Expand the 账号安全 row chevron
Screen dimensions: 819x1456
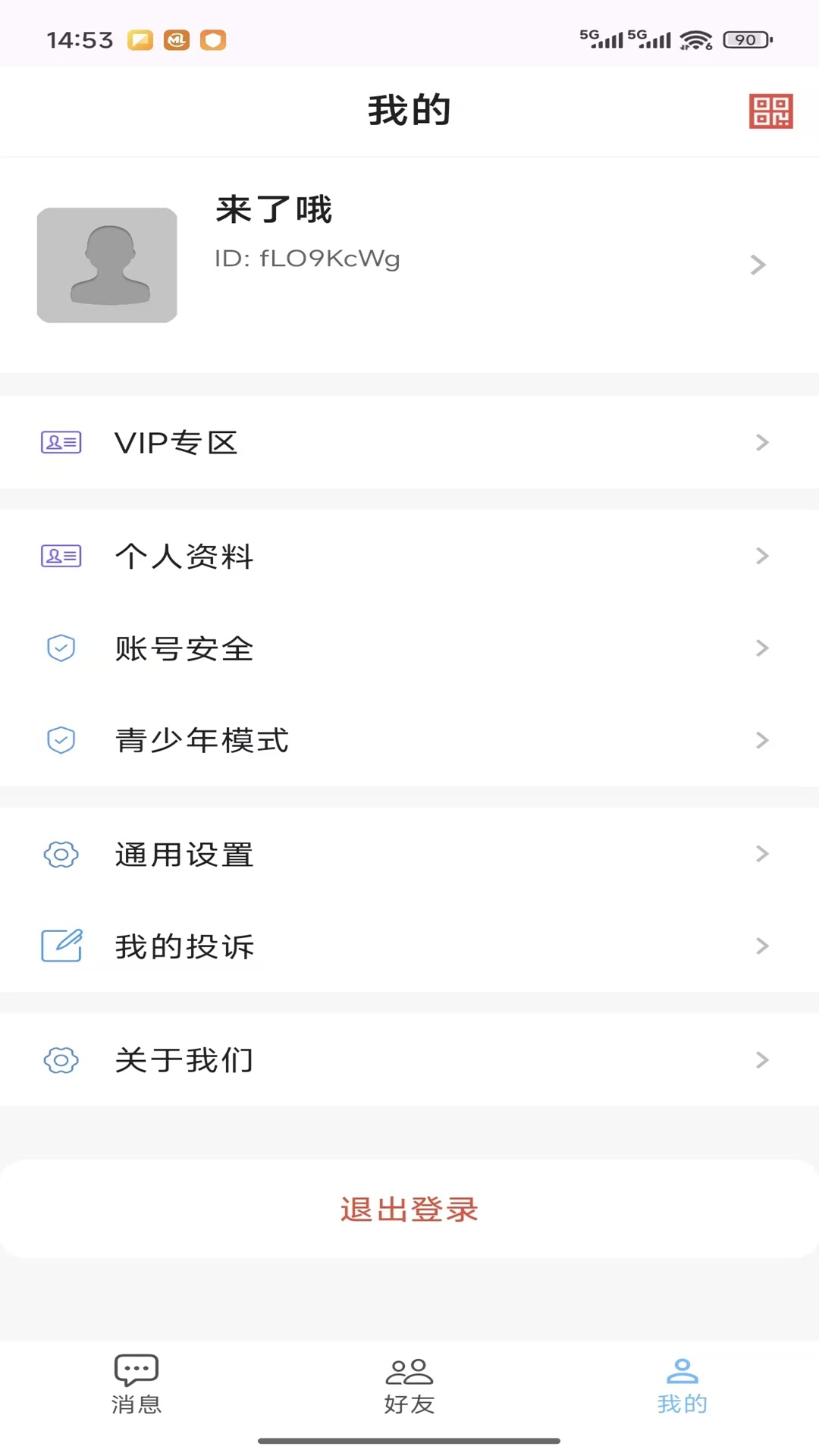pos(762,648)
